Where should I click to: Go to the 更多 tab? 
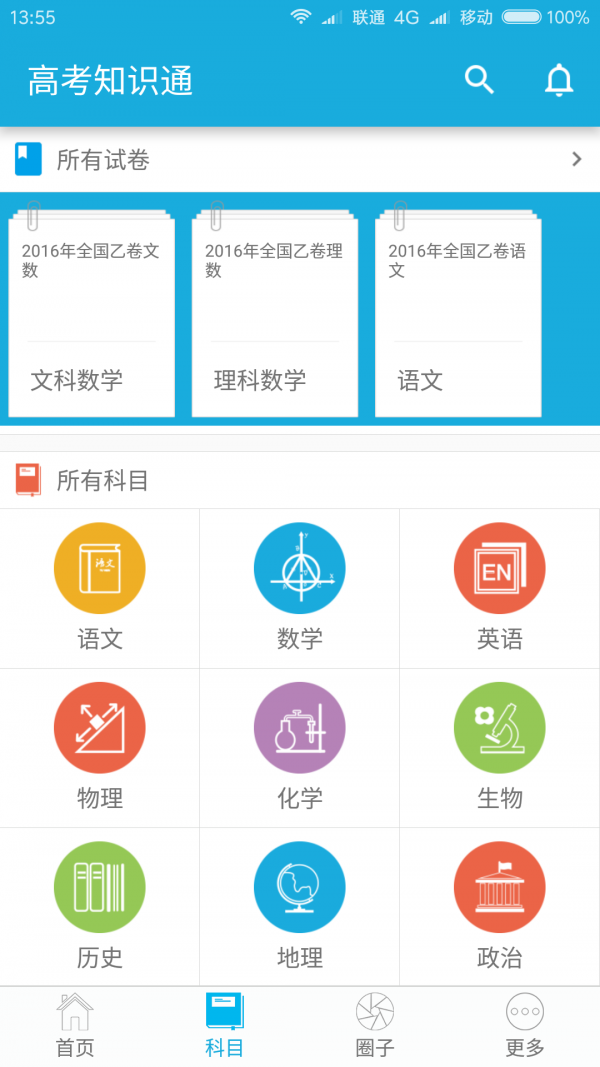point(525,1027)
